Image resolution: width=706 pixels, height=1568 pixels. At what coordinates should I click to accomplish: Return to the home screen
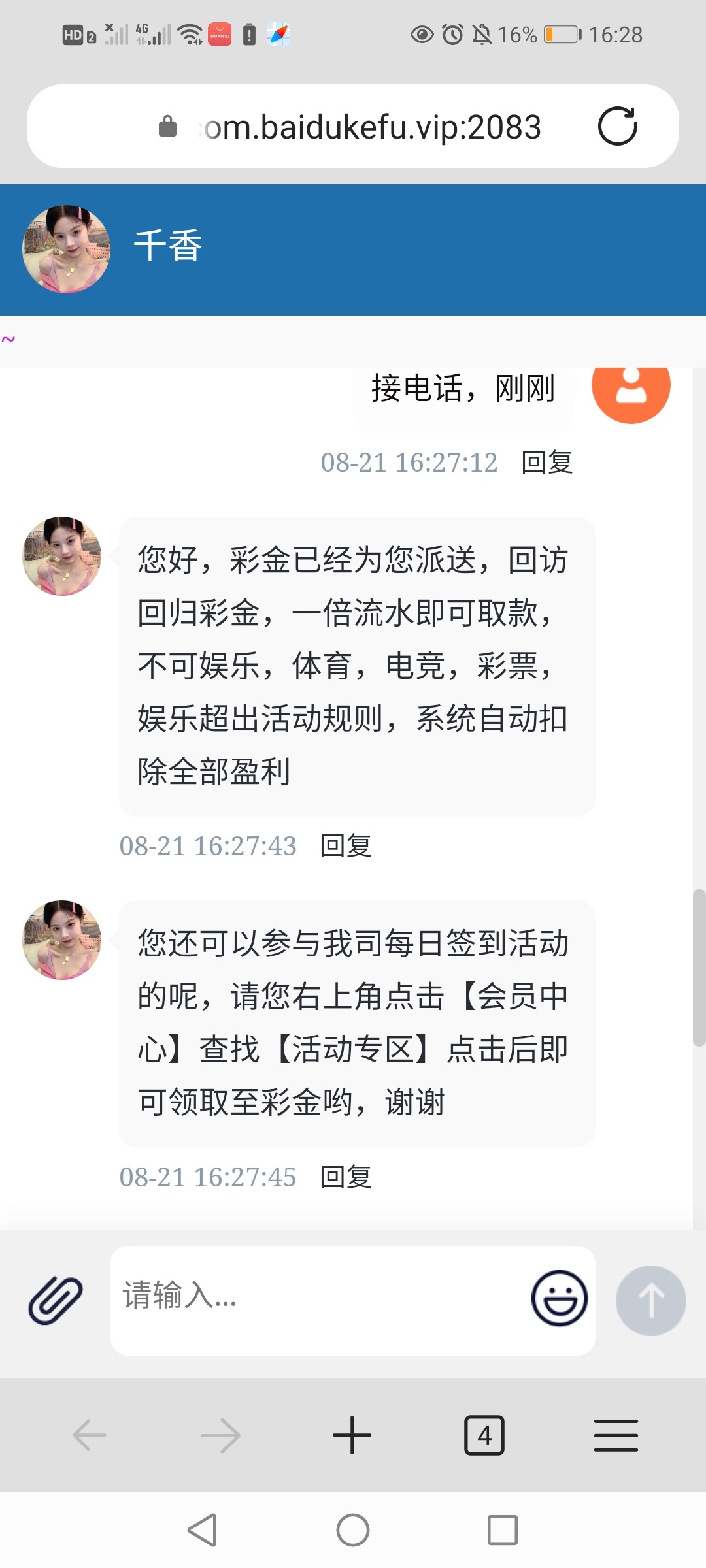click(x=353, y=1530)
